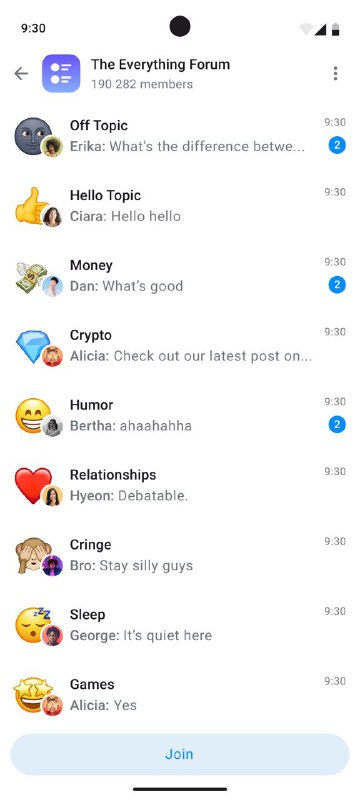This screenshot has height=800, width=360.
Task: Enter the Relationships topic
Action: tap(180, 485)
